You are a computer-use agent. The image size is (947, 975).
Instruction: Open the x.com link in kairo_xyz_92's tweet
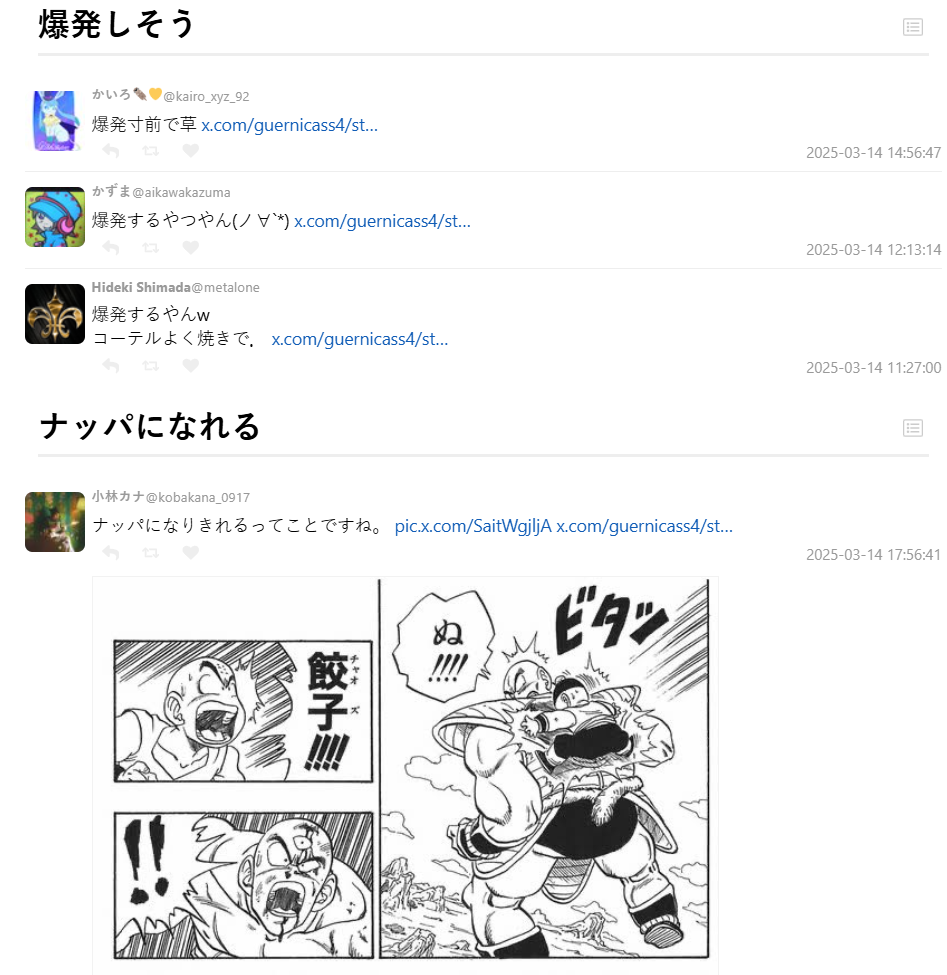[x=289, y=125]
